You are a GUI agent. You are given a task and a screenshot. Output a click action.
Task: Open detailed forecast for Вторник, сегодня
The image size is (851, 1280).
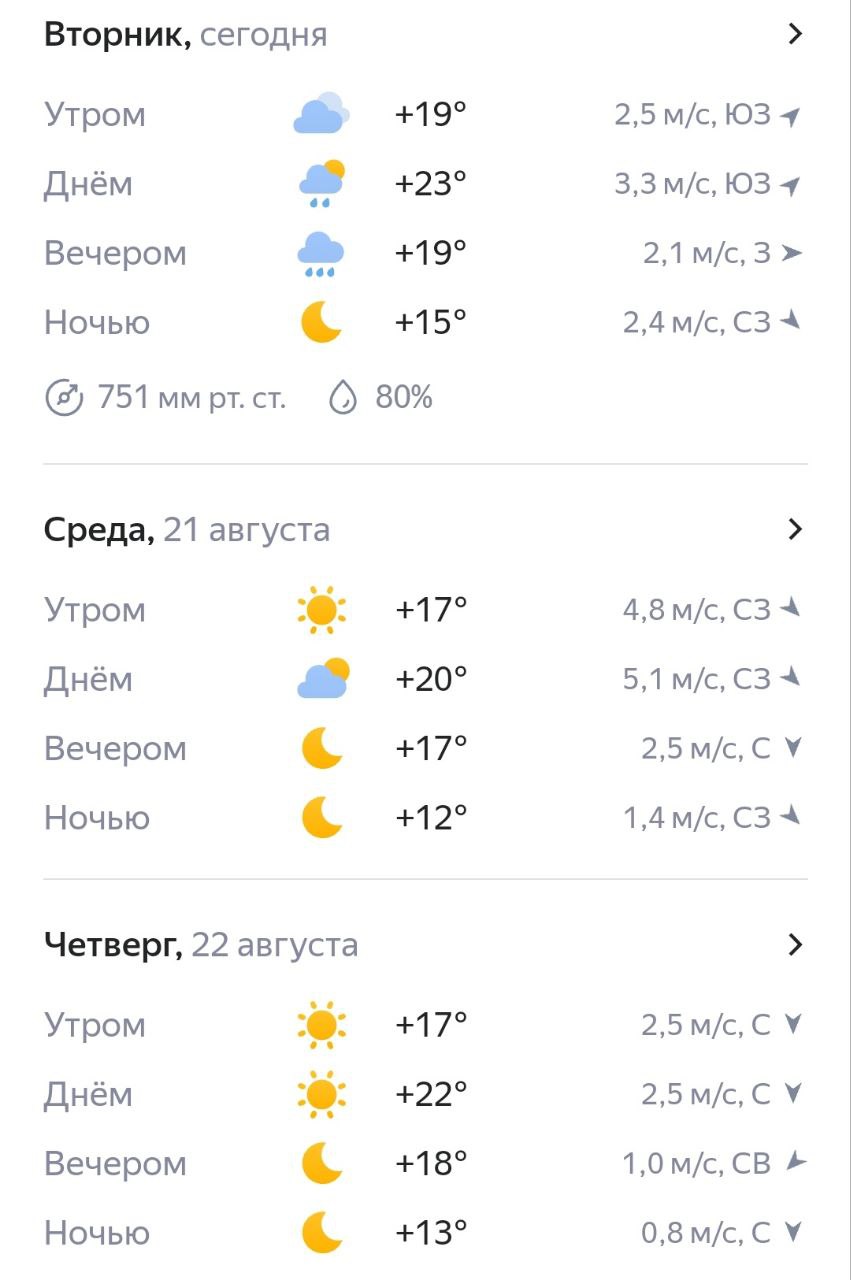(x=795, y=34)
